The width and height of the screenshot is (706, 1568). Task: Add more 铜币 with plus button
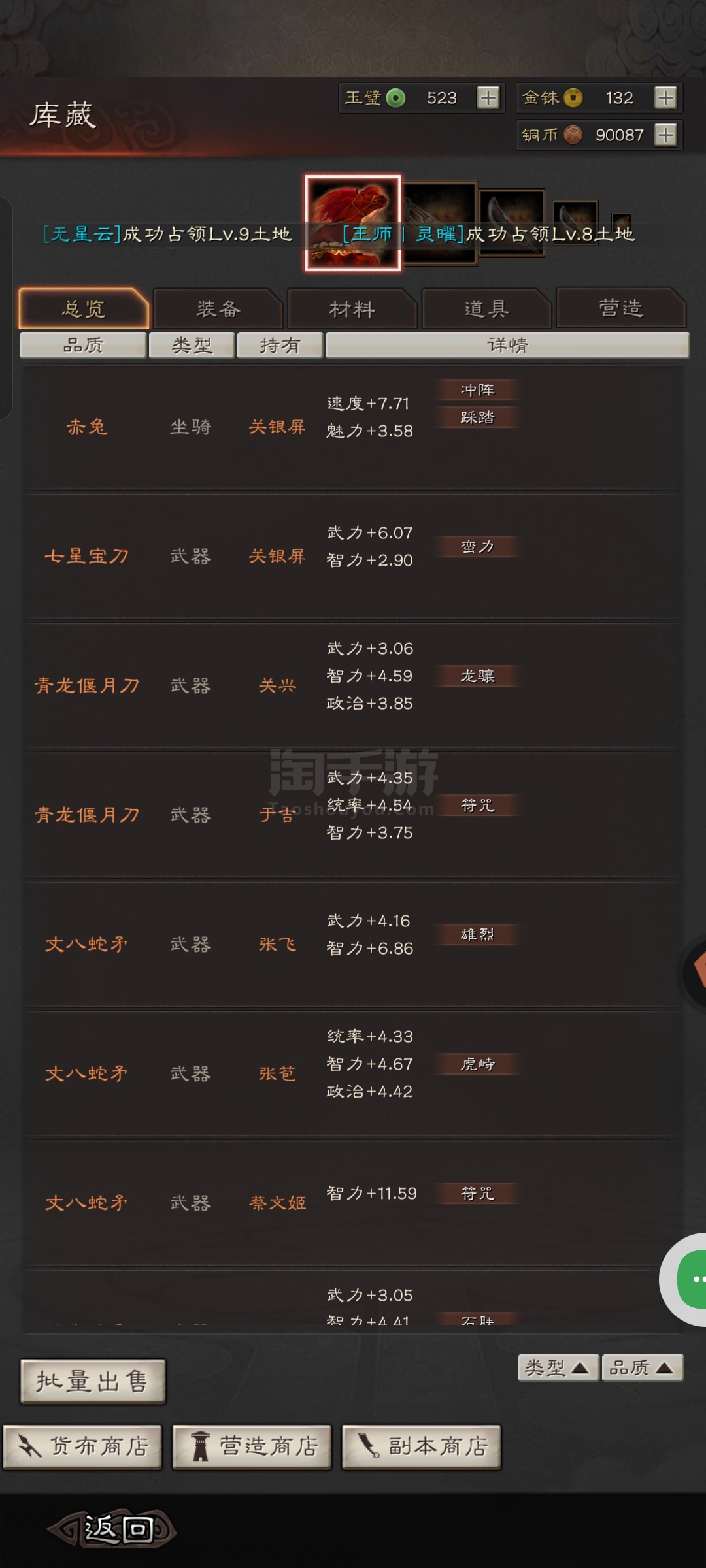(x=665, y=135)
